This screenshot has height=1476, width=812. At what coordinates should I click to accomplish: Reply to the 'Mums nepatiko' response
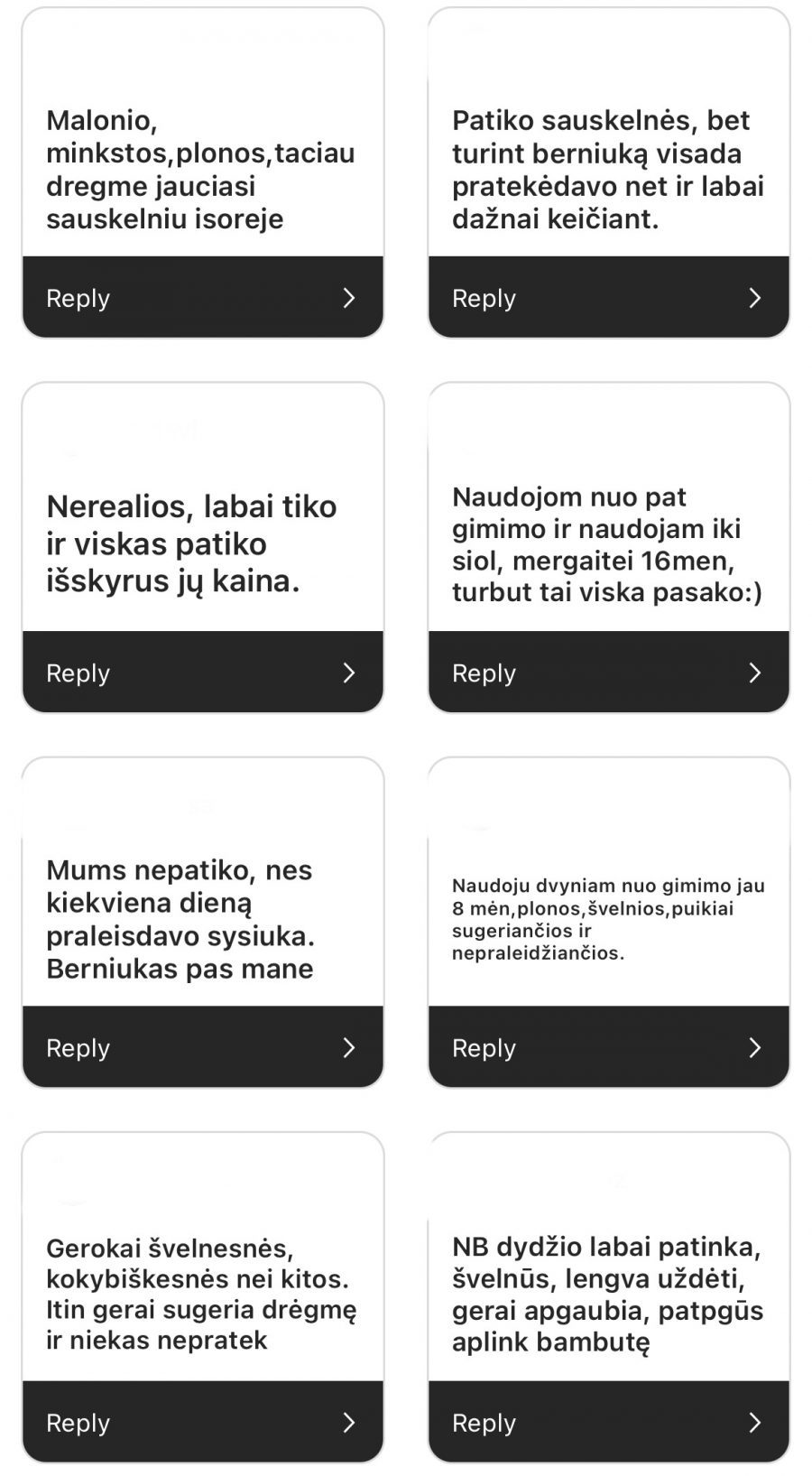coord(202,1047)
